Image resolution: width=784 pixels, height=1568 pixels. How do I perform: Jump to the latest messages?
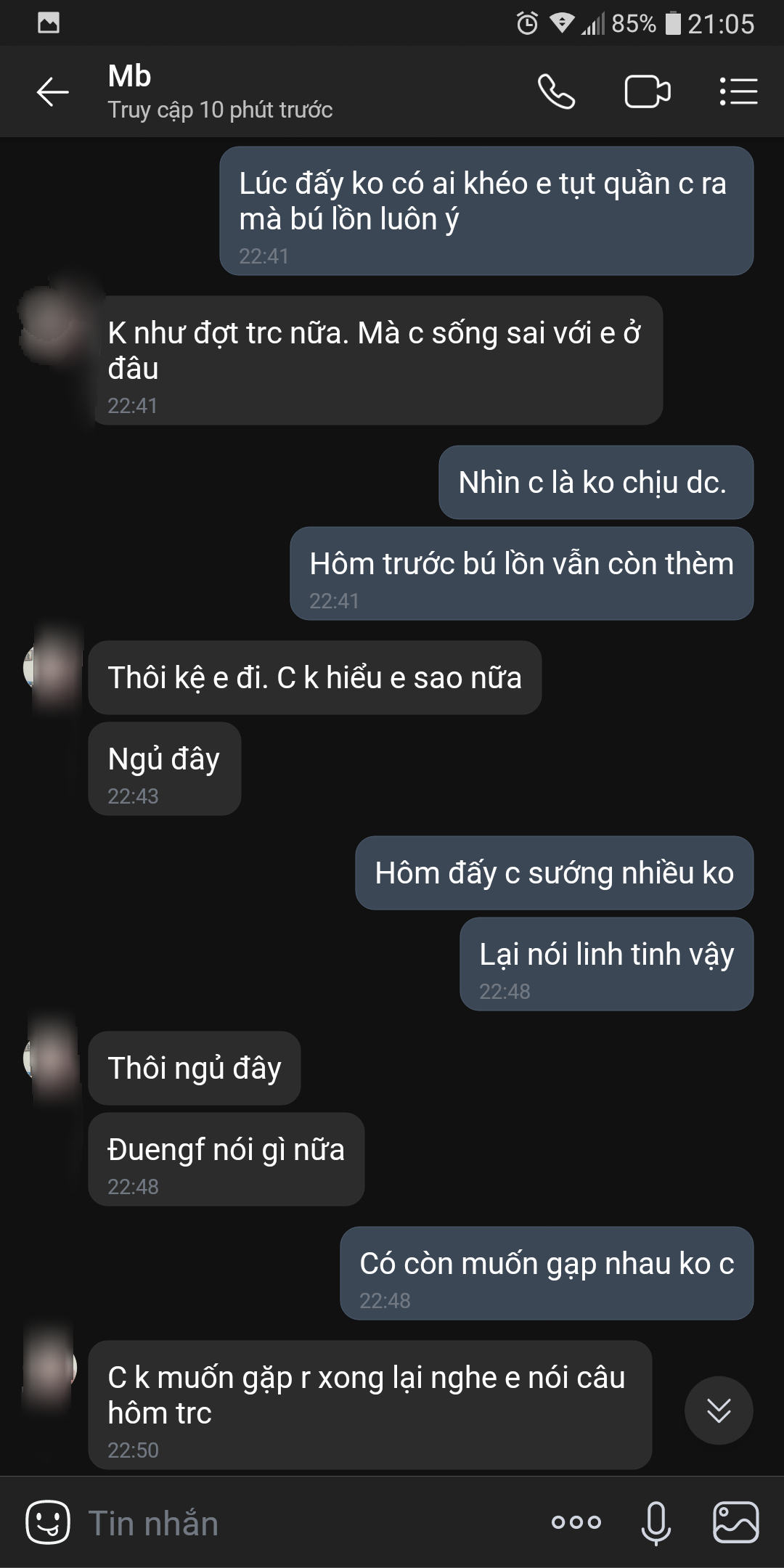click(718, 1410)
